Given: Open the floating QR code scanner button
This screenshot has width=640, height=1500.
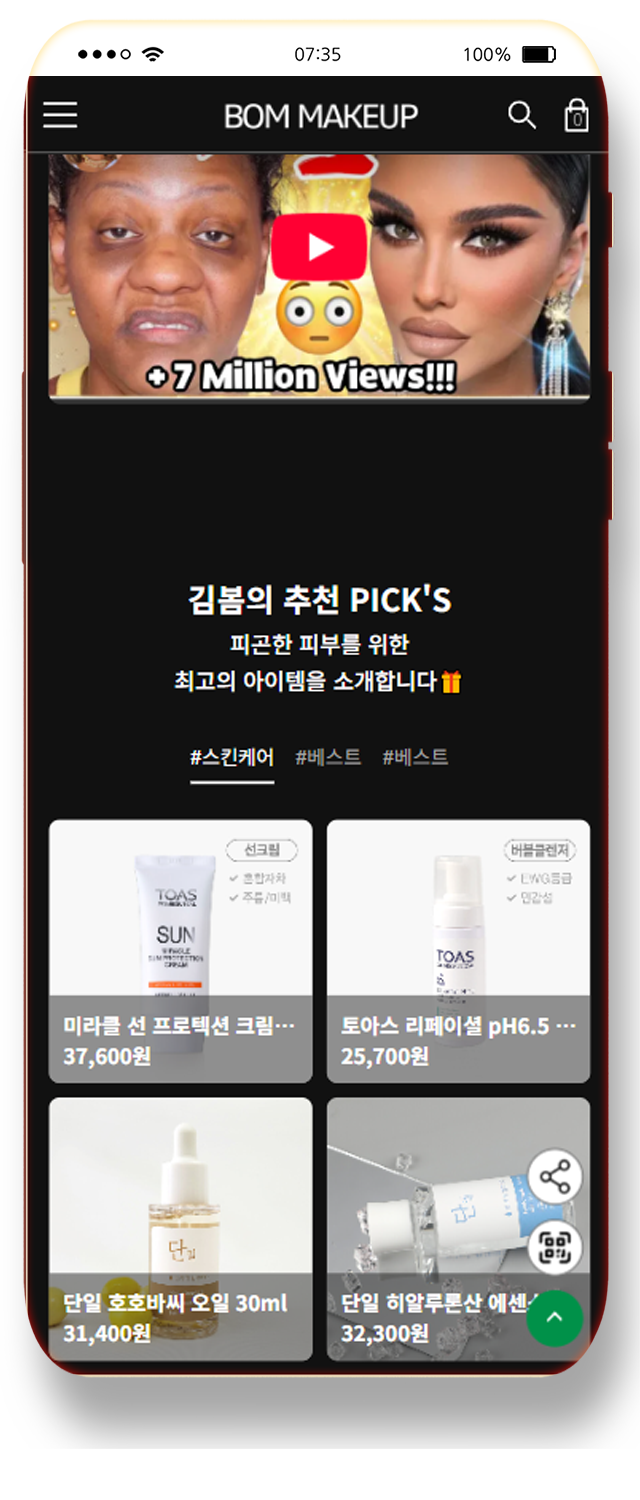Looking at the screenshot, I should (x=554, y=1247).
